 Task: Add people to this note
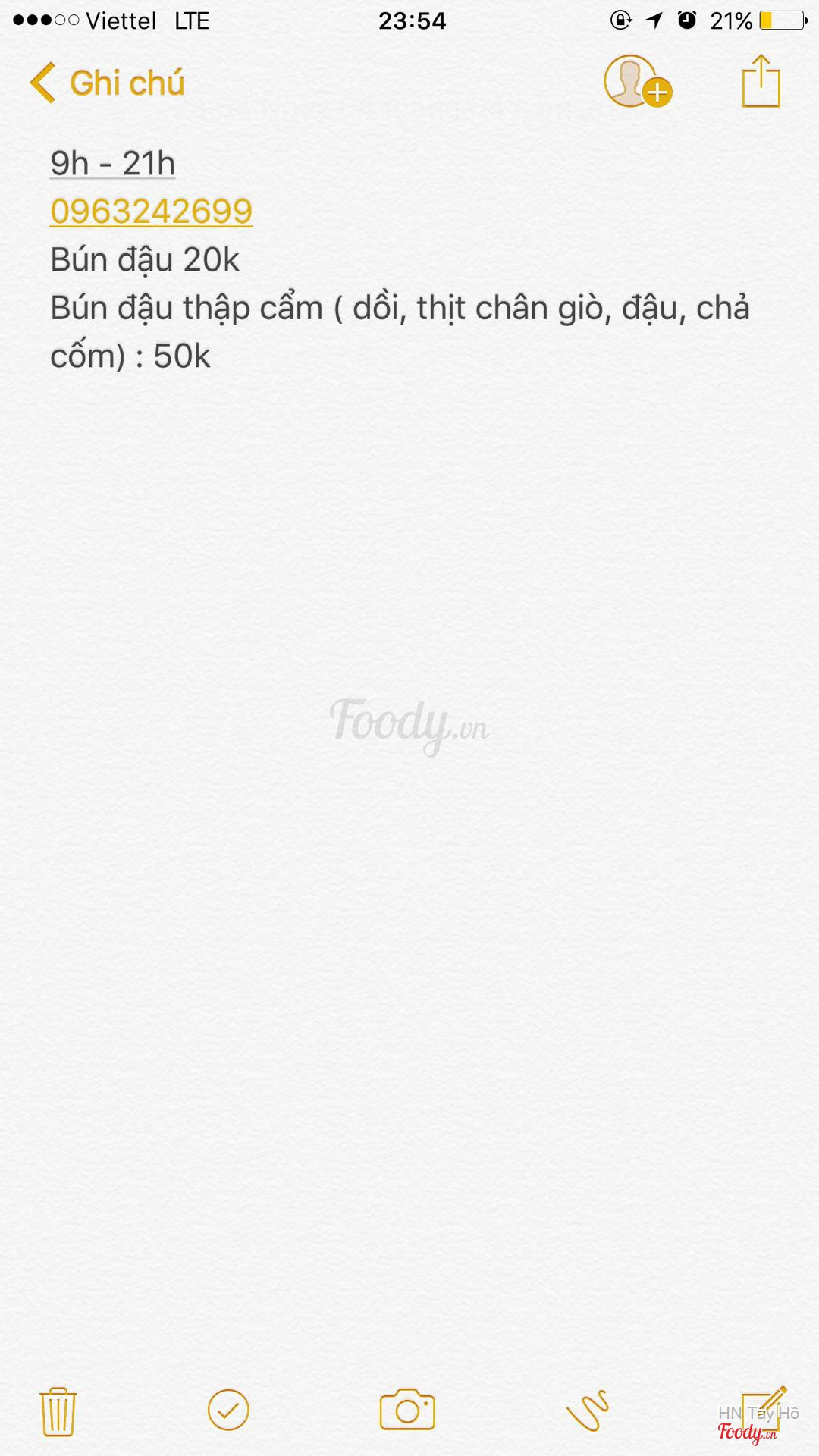[636, 82]
